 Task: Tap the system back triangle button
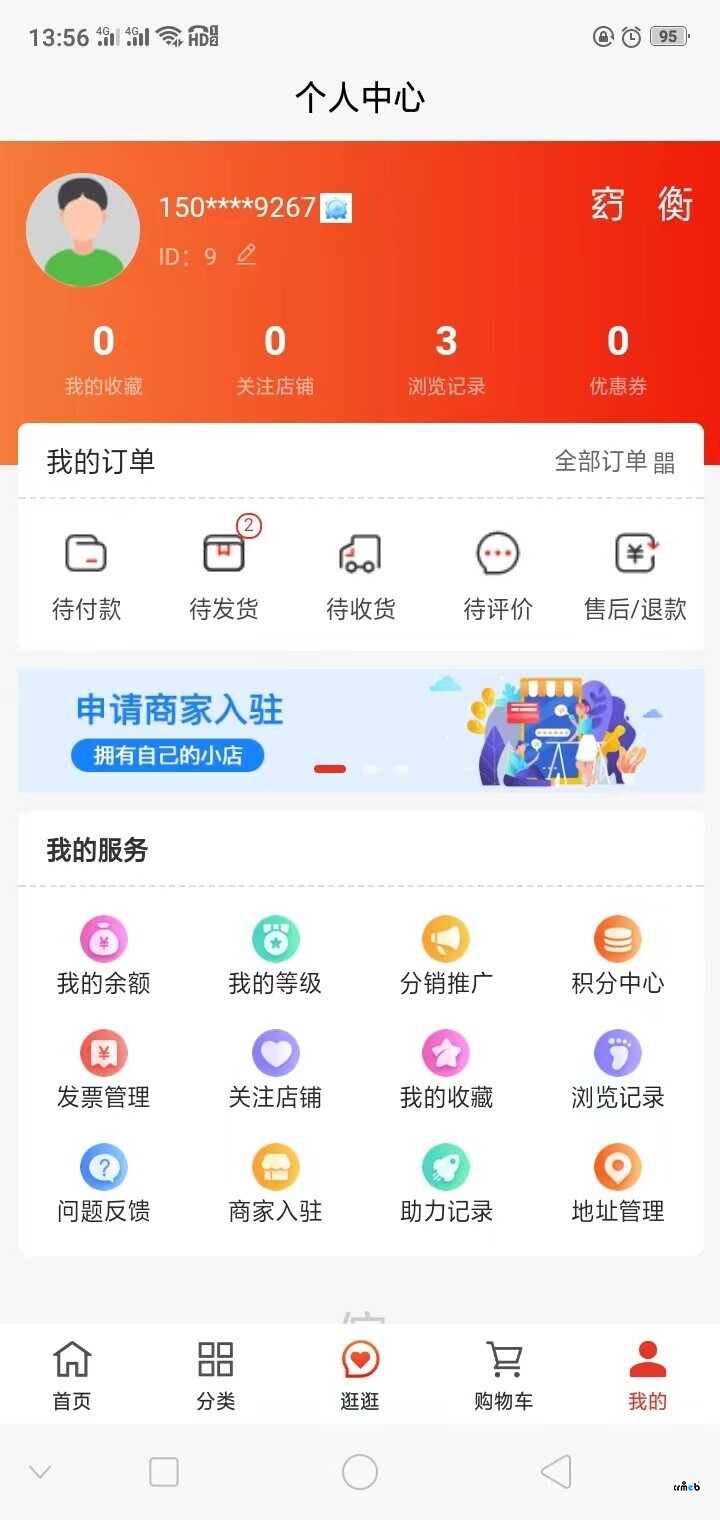(556, 1471)
